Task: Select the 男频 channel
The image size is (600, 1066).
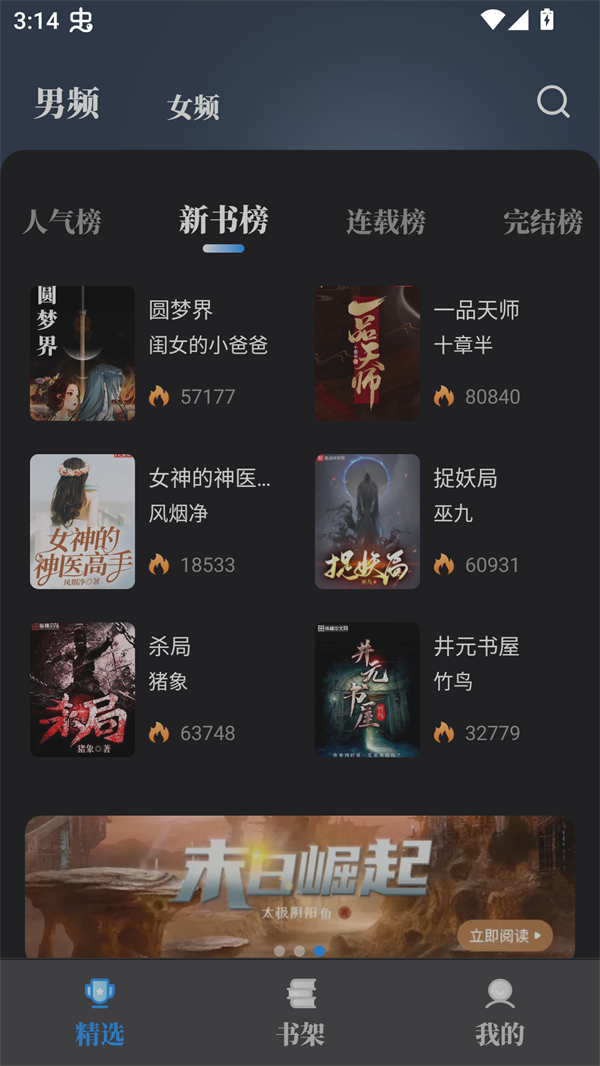Action: [66, 103]
